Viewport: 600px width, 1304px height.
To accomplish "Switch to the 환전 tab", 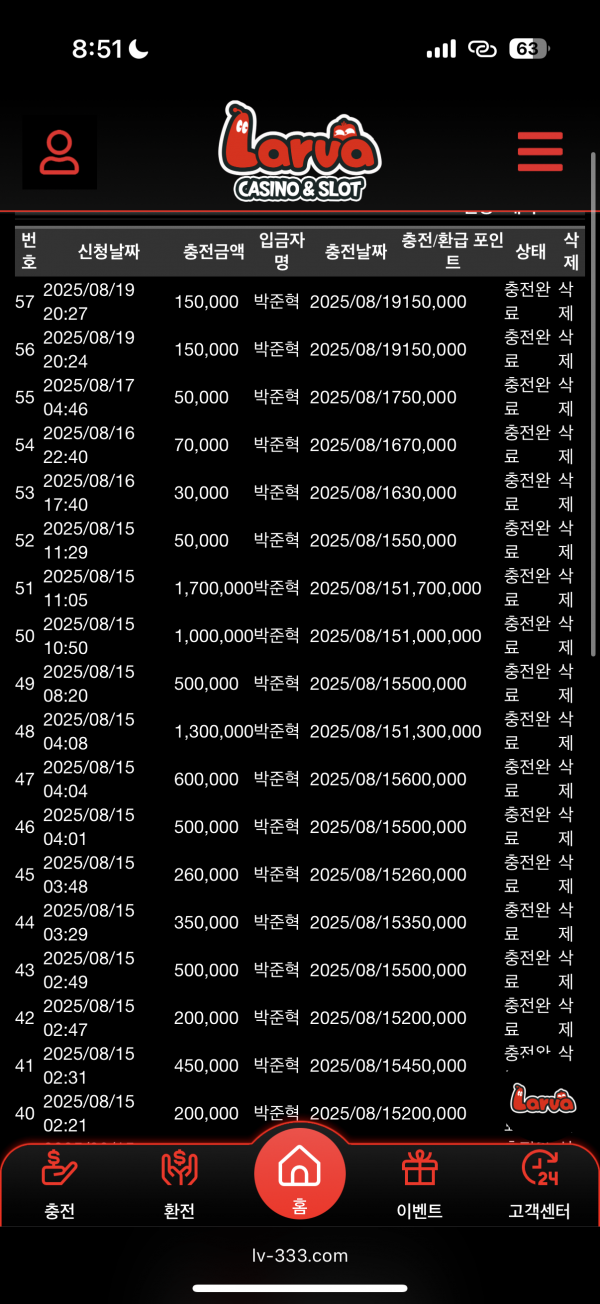I will pyautogui.click(x=179, y=1185).
